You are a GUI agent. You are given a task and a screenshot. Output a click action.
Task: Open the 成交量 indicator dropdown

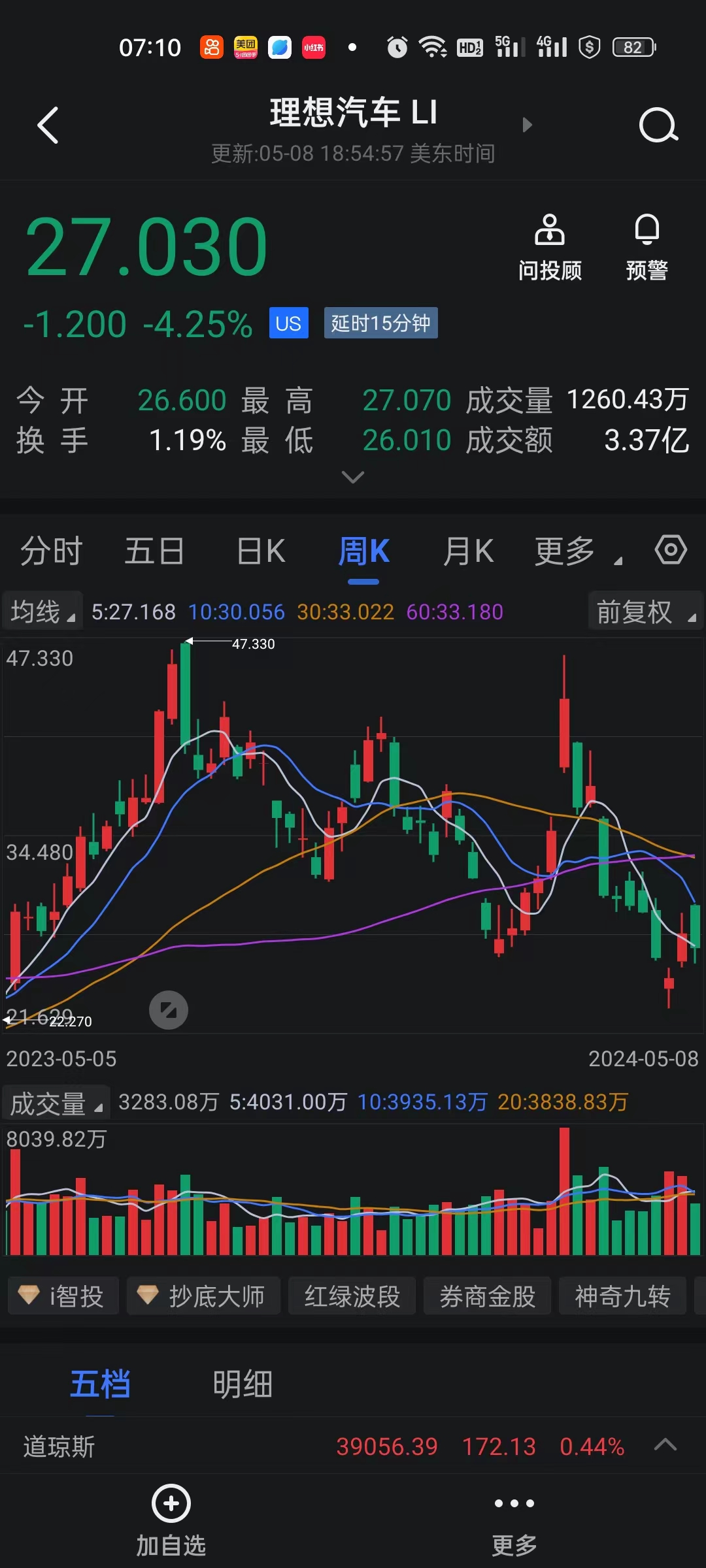click(56, 1102)
